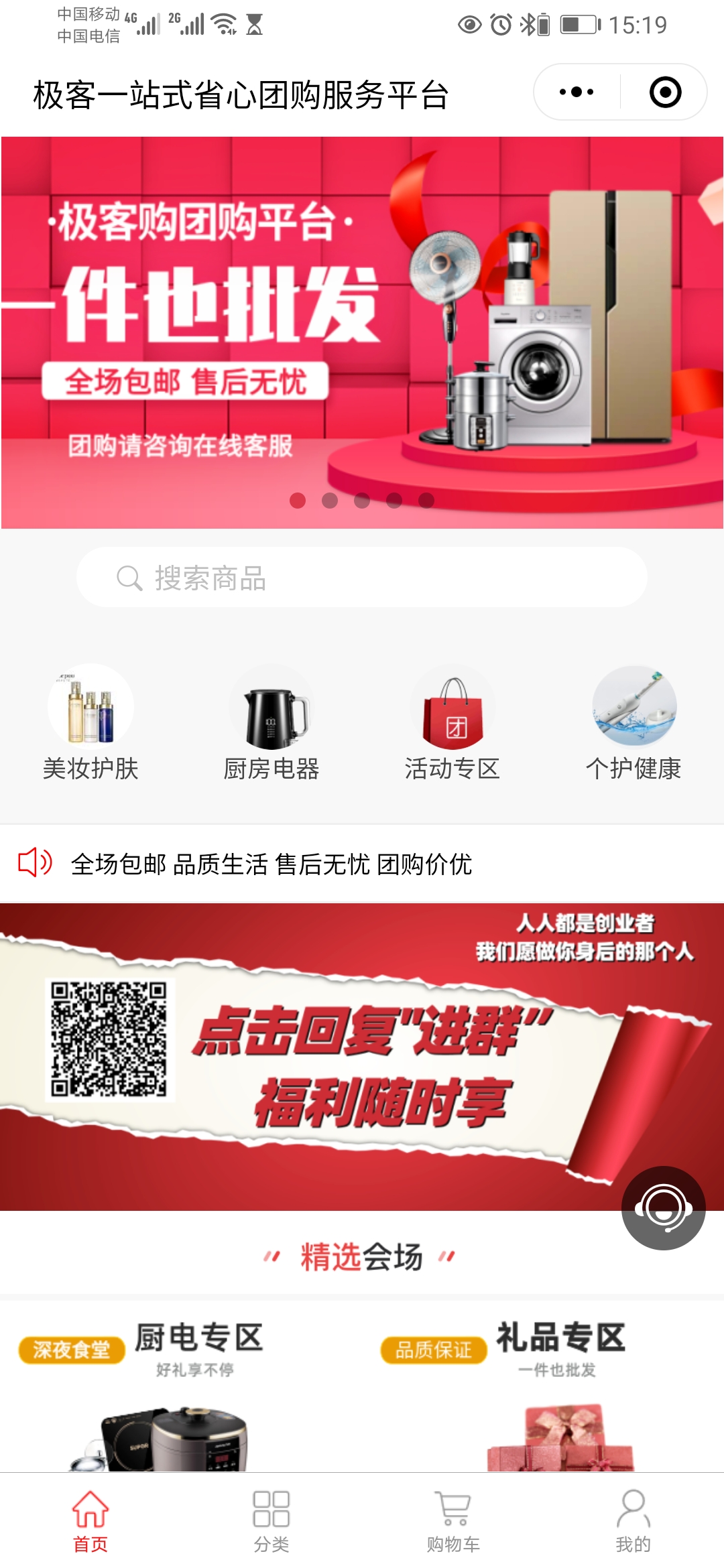
Task: Open the 活动专区 red bag icon
Action: pyautogui.click(x=452, y=706)
